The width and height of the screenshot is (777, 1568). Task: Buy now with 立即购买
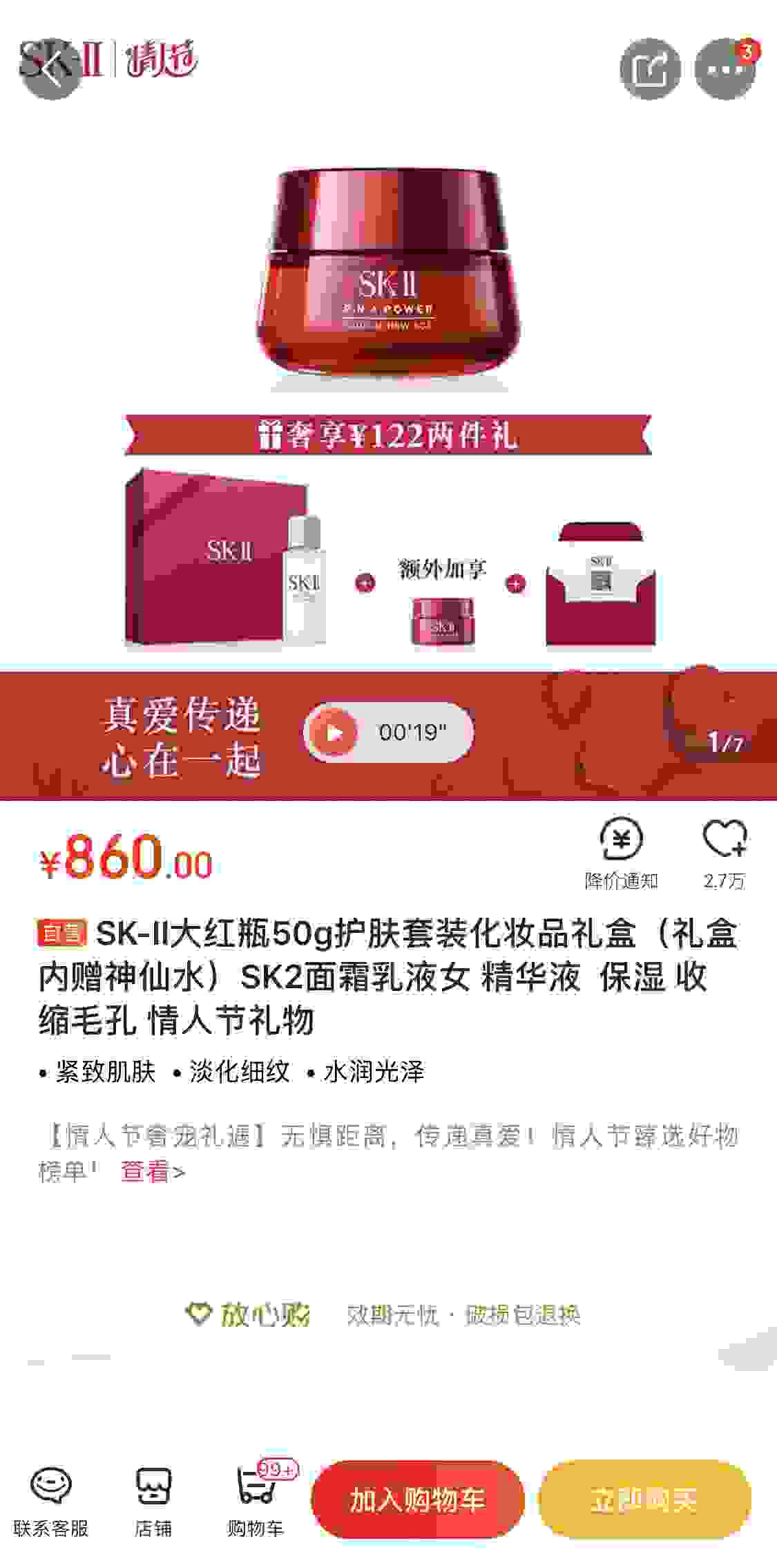pos(644,1500)
